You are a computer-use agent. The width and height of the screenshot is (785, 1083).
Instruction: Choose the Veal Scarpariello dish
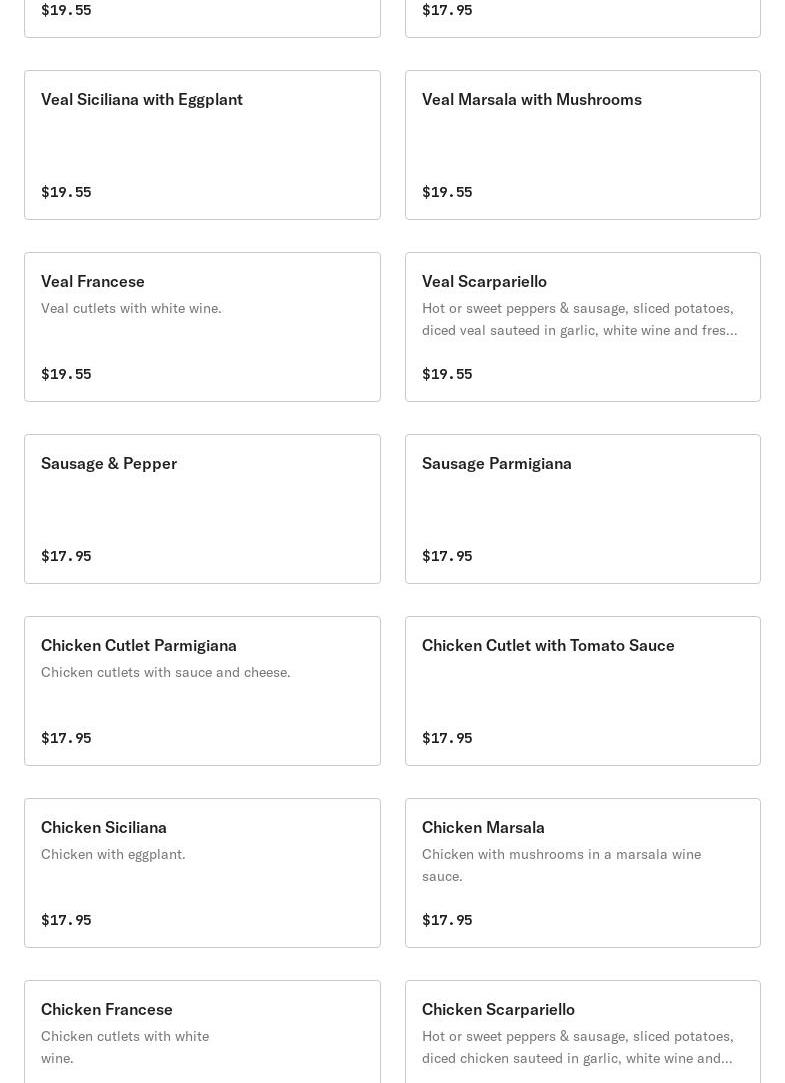click(582, 327)
